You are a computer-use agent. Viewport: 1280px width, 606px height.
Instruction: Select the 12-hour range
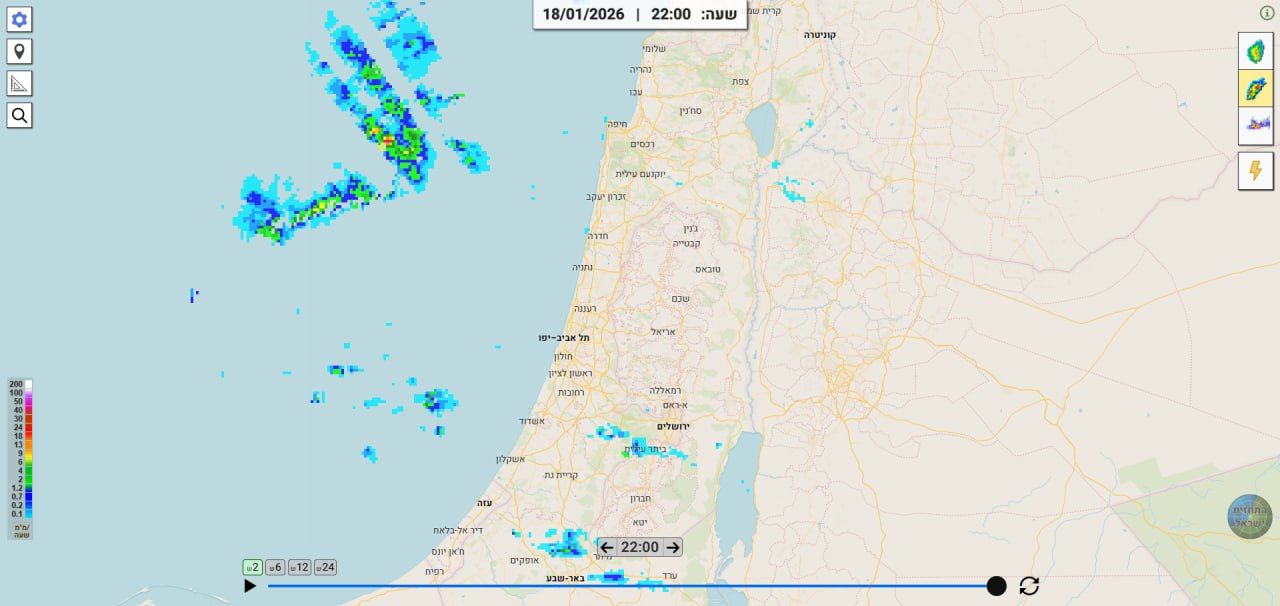pyautogui.click(x=299, y=567)
